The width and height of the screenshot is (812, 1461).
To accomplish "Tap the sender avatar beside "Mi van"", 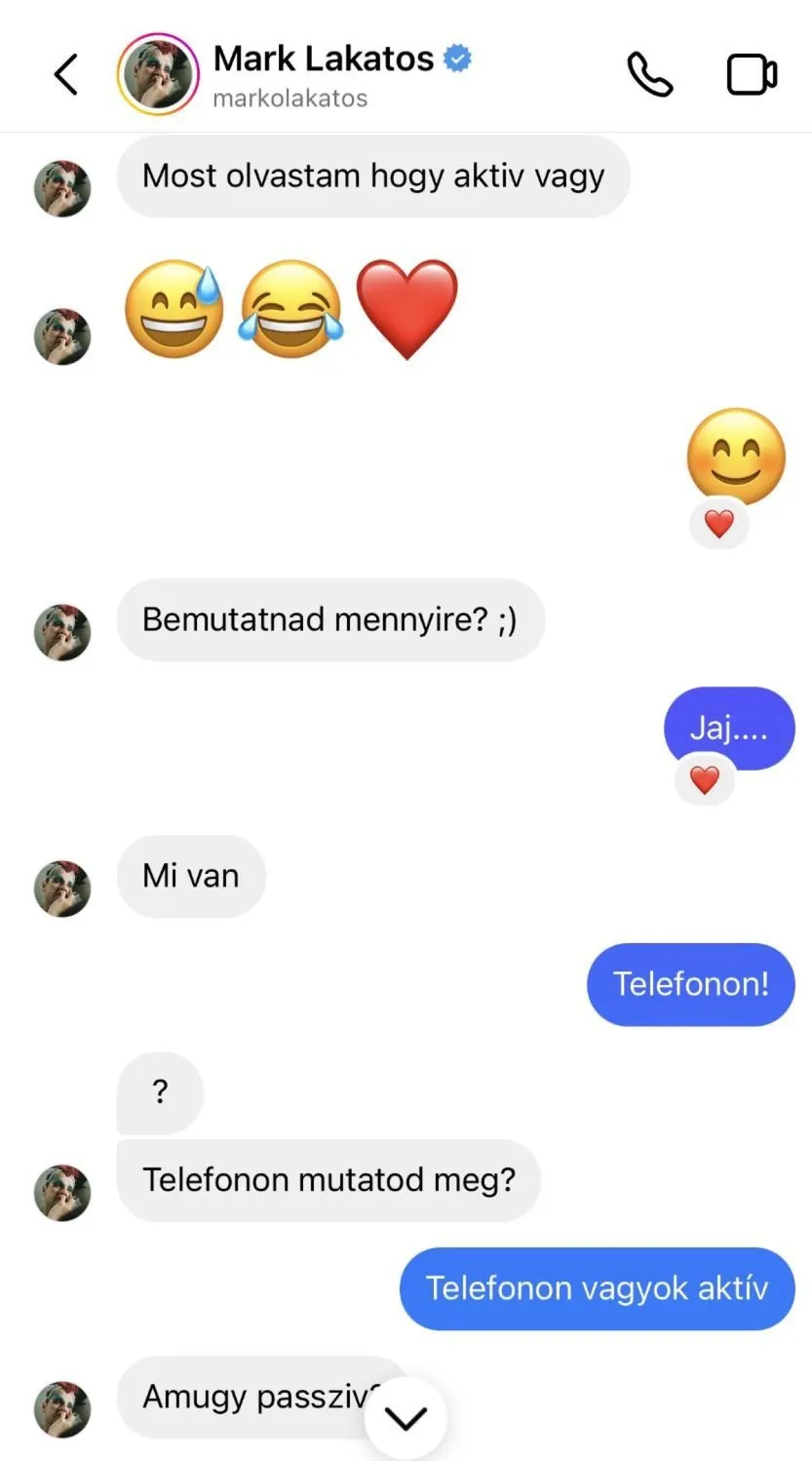I will [x=62, y=888].
